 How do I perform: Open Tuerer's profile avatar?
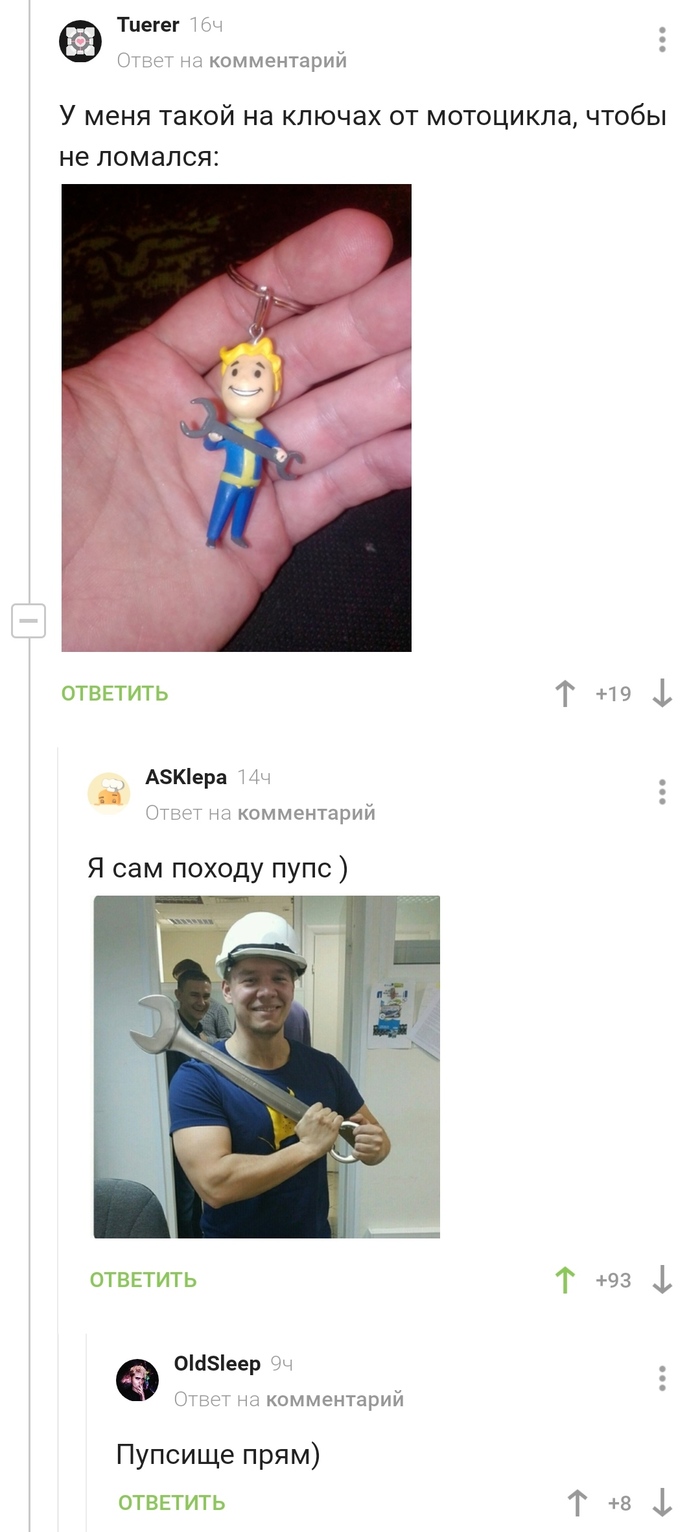(x=81, y=41)
